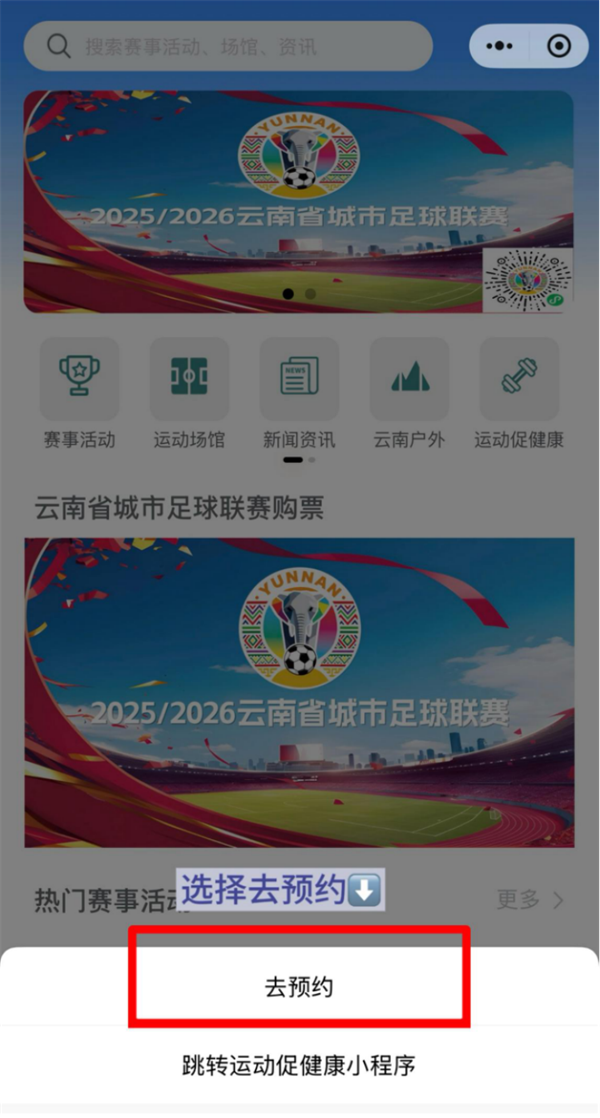View 更多 hot events
The height and width of the screenshot is (1118, 600).
pos(530,899)
